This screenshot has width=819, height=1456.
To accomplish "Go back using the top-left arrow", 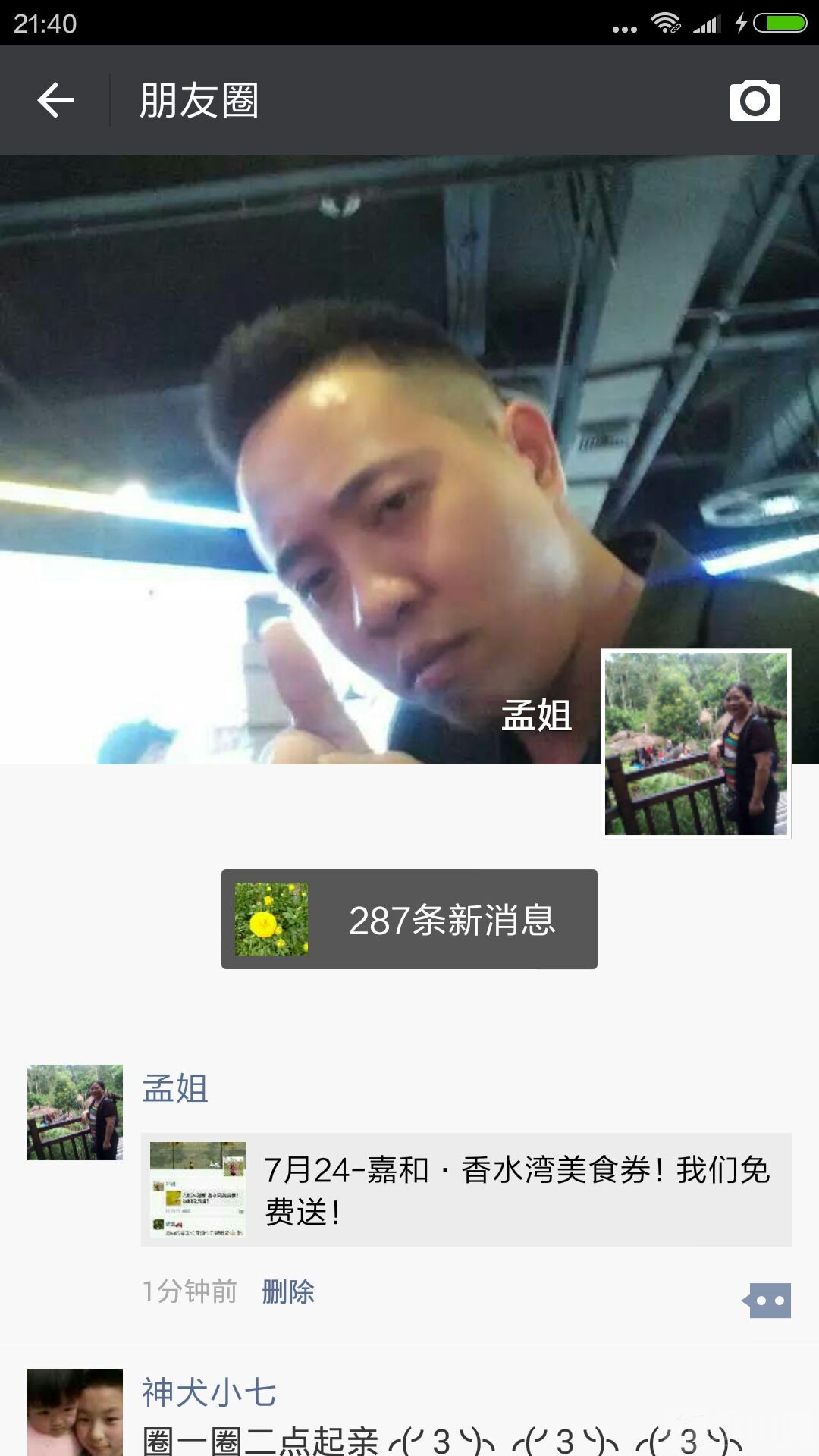I will [x=55, y=100].
